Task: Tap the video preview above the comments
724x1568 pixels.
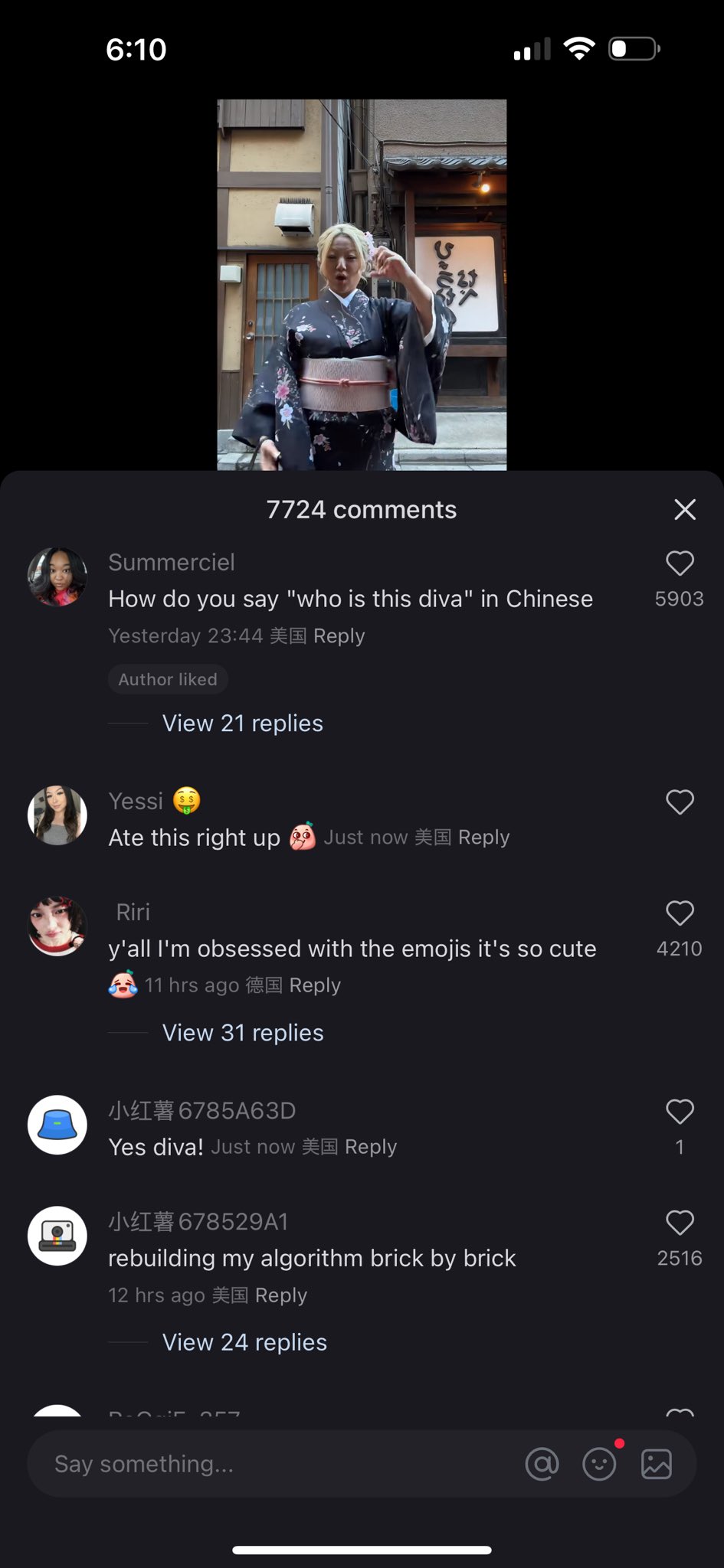Action: (x=362, y=284)
